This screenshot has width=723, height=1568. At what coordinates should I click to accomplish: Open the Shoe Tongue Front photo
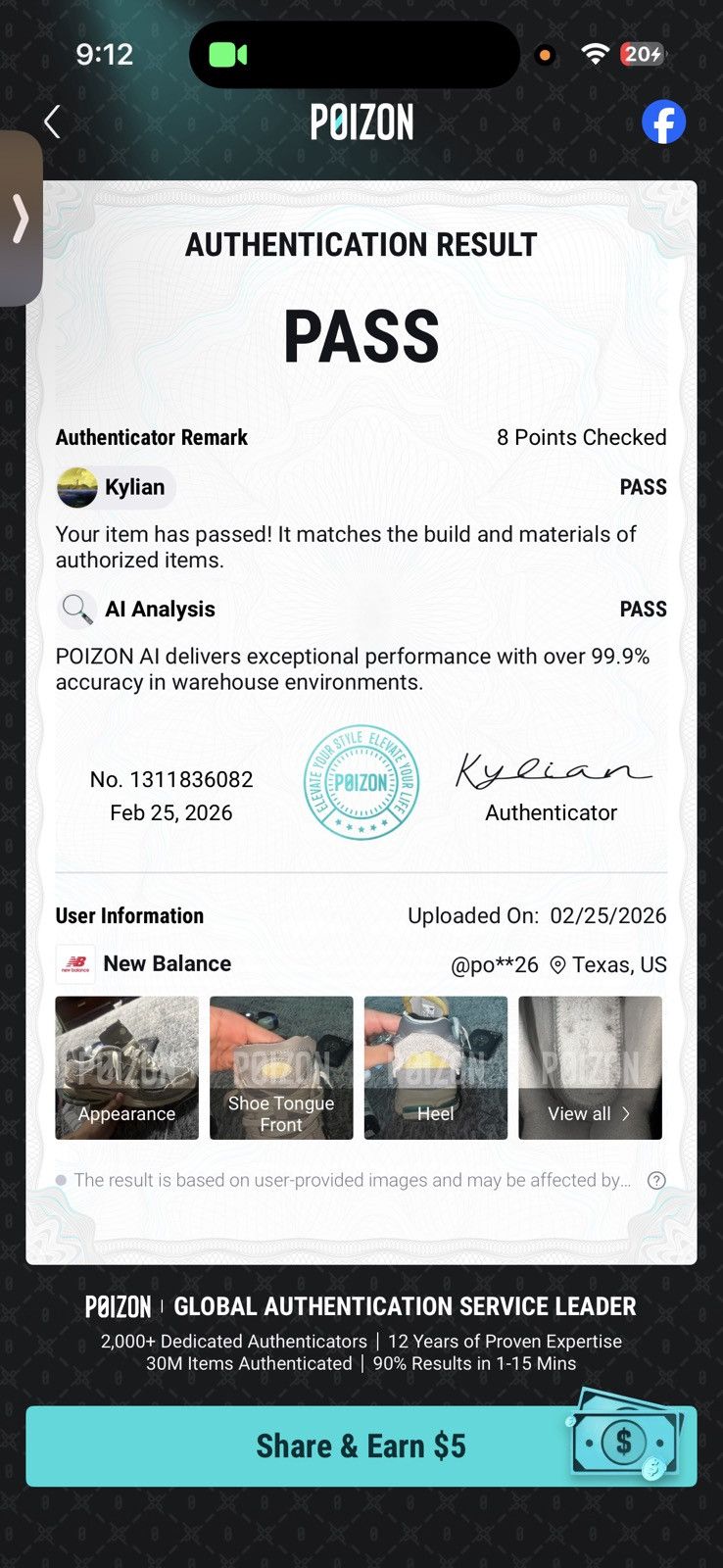coord(281,1067)
